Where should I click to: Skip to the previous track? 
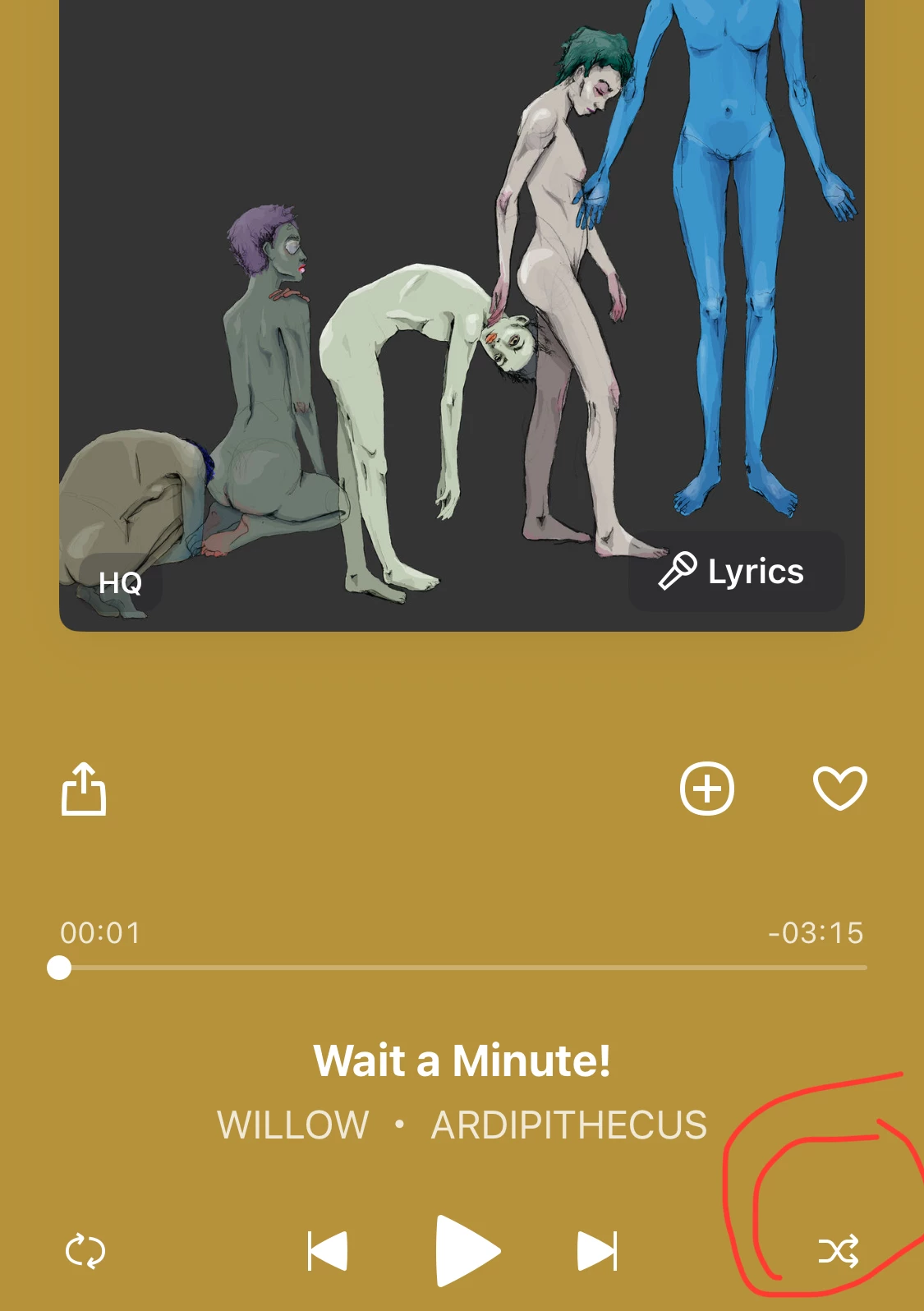pos(328,1251)
